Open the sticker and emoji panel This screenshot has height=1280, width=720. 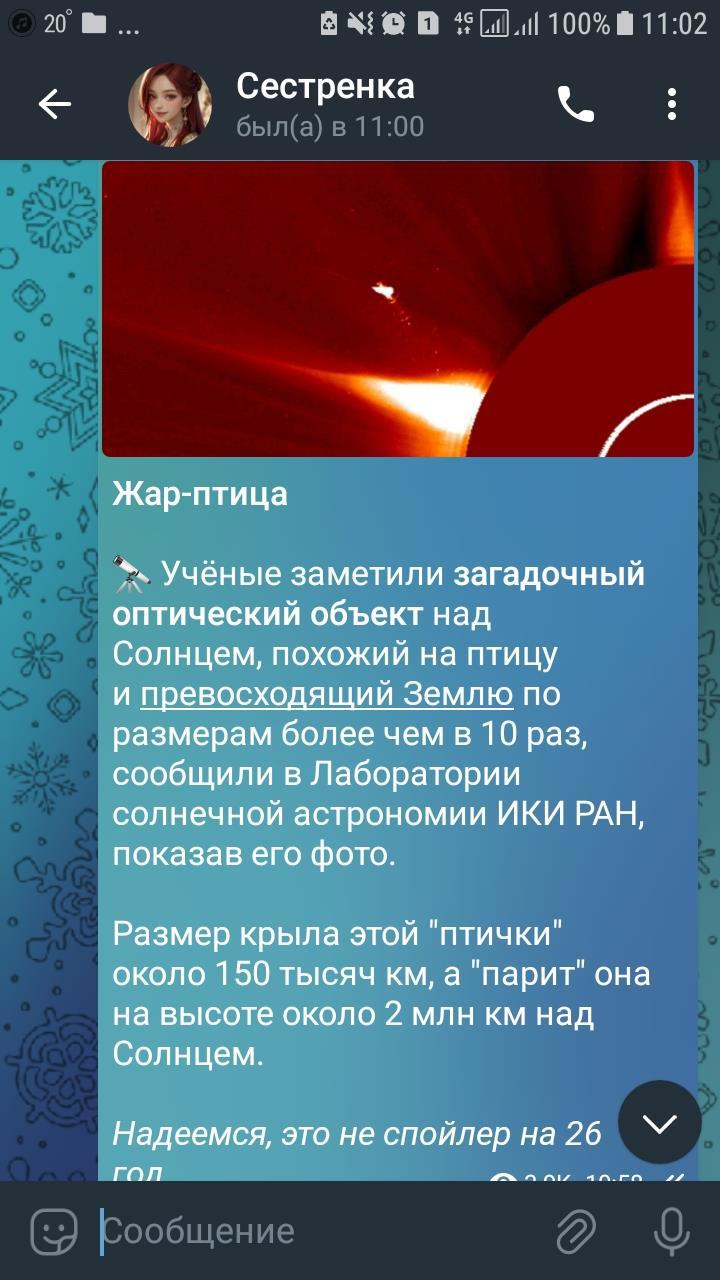53,1231
